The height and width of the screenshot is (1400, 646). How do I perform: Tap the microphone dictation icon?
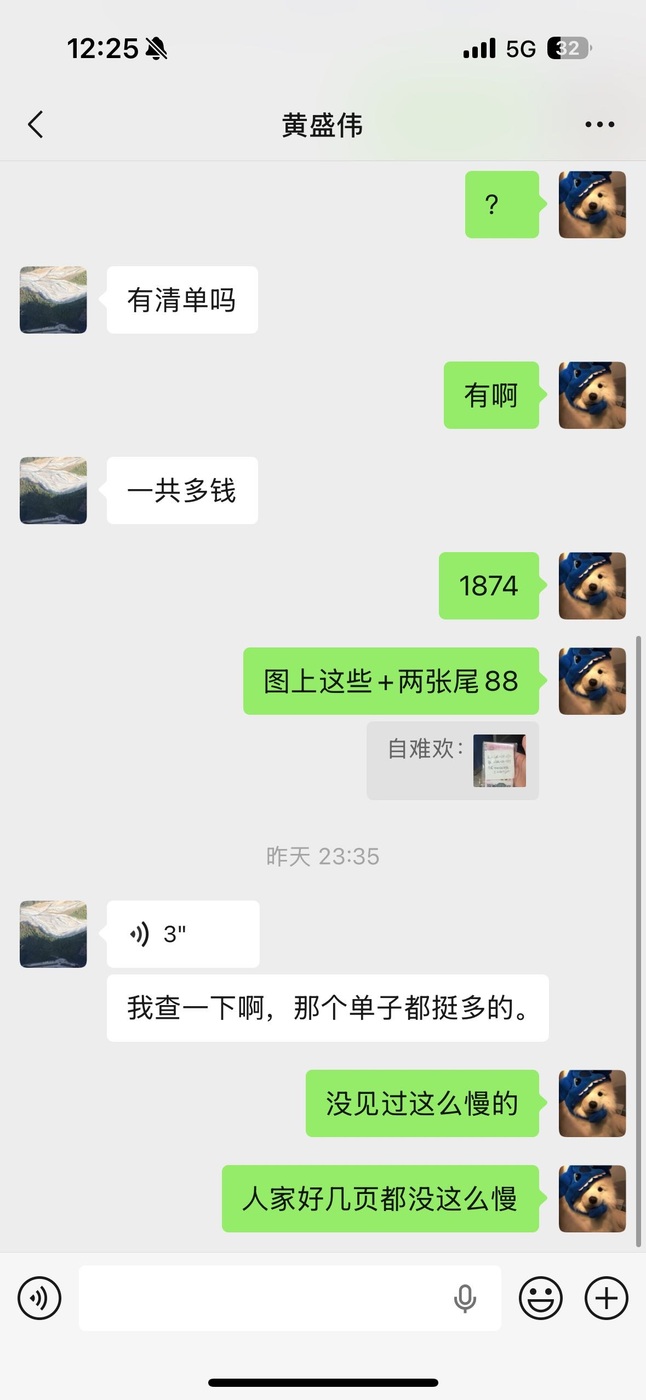[464, 1298]
